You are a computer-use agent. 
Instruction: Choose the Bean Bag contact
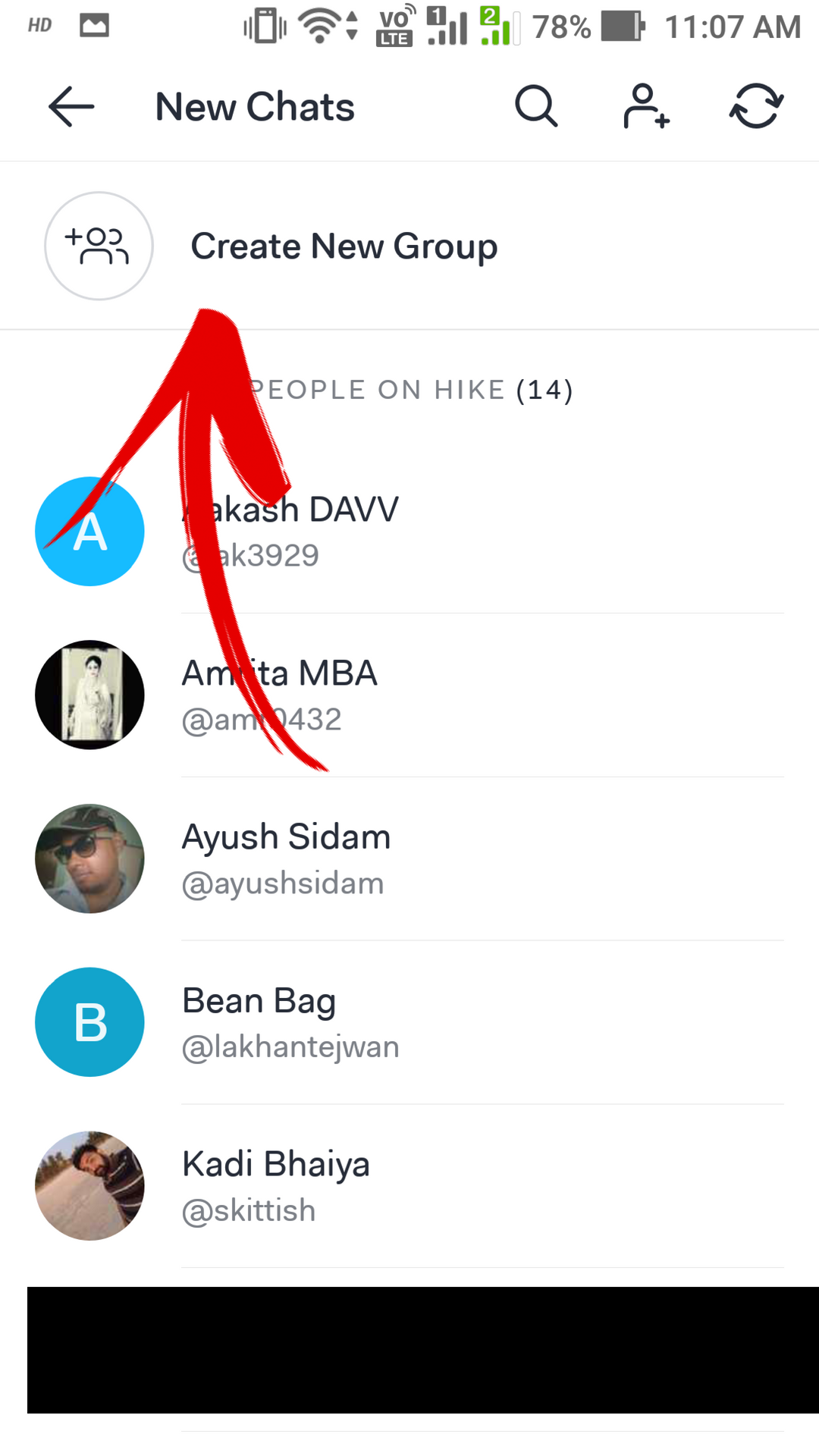pyautogui.click(x=409, y=1022)
